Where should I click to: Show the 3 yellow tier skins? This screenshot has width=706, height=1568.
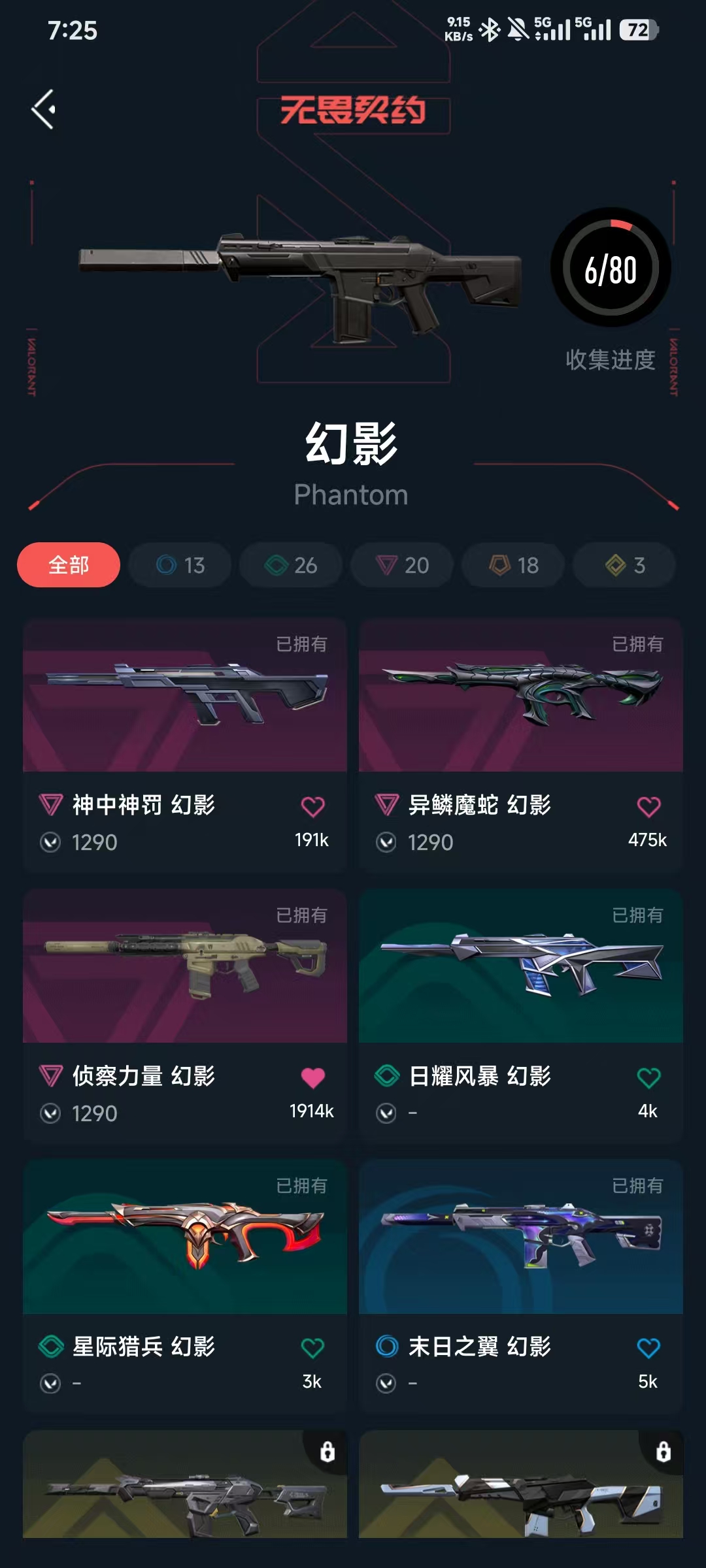pos(624,565)
